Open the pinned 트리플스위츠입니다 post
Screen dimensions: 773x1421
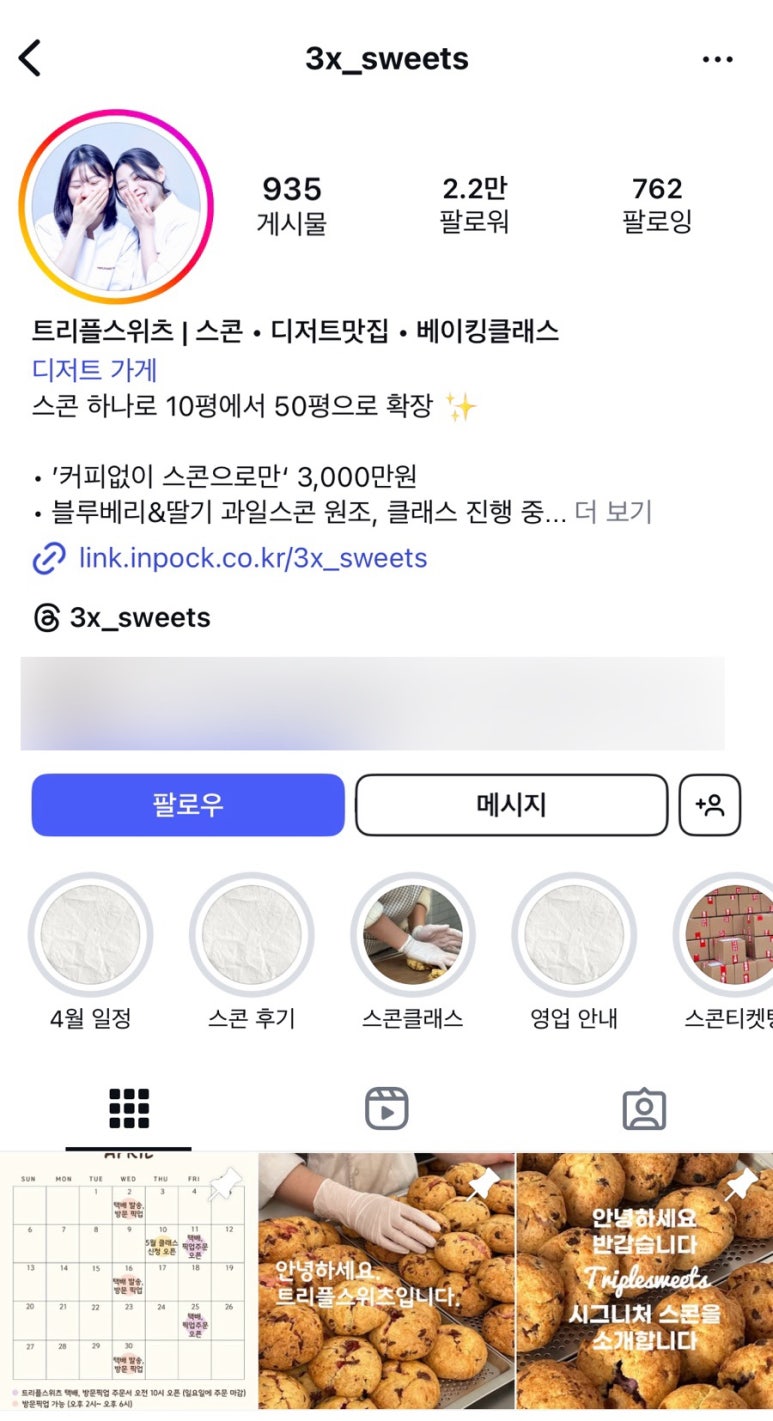click(386, 1285)
